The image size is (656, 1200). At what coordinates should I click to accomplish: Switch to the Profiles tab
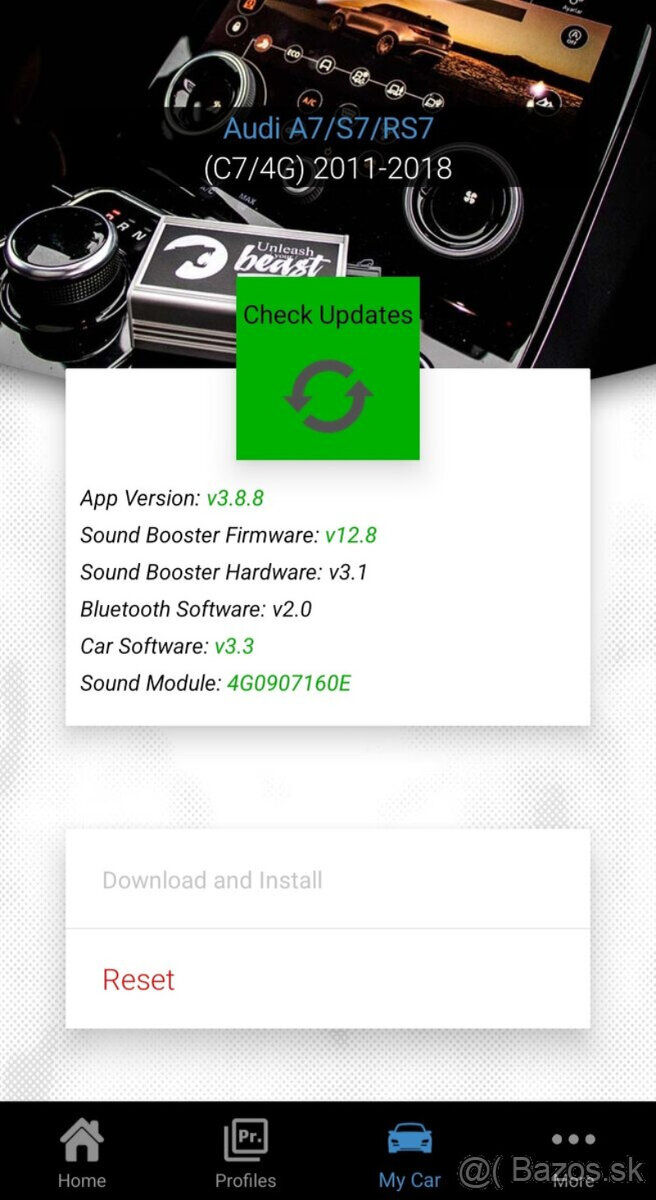[x=245, y=1153]
